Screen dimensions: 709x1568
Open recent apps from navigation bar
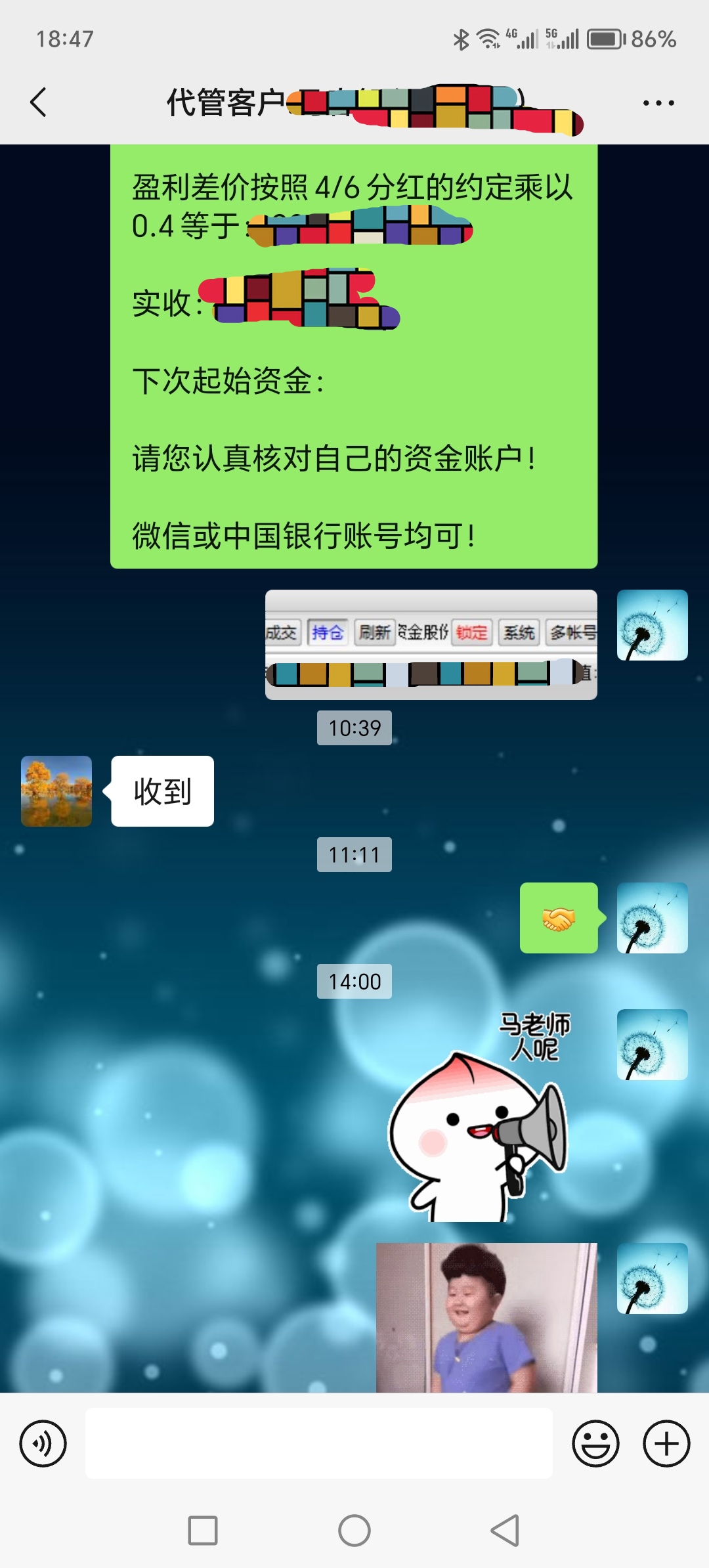pos(203,1531)
